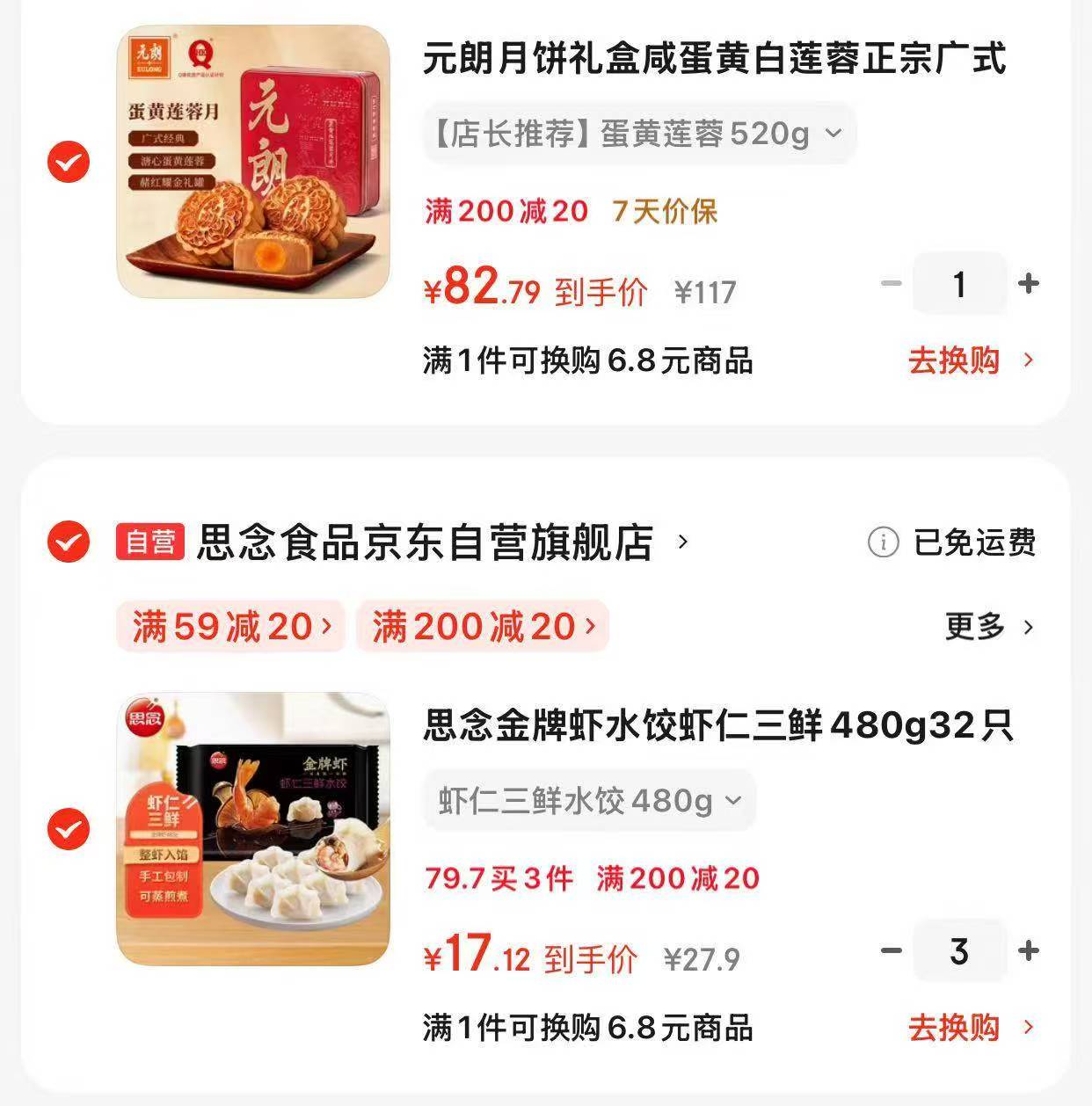The height and width of the screenshot is (1106, 1092).
Task: Click 去换购 under the mooncake item
Action: point(954,360)
